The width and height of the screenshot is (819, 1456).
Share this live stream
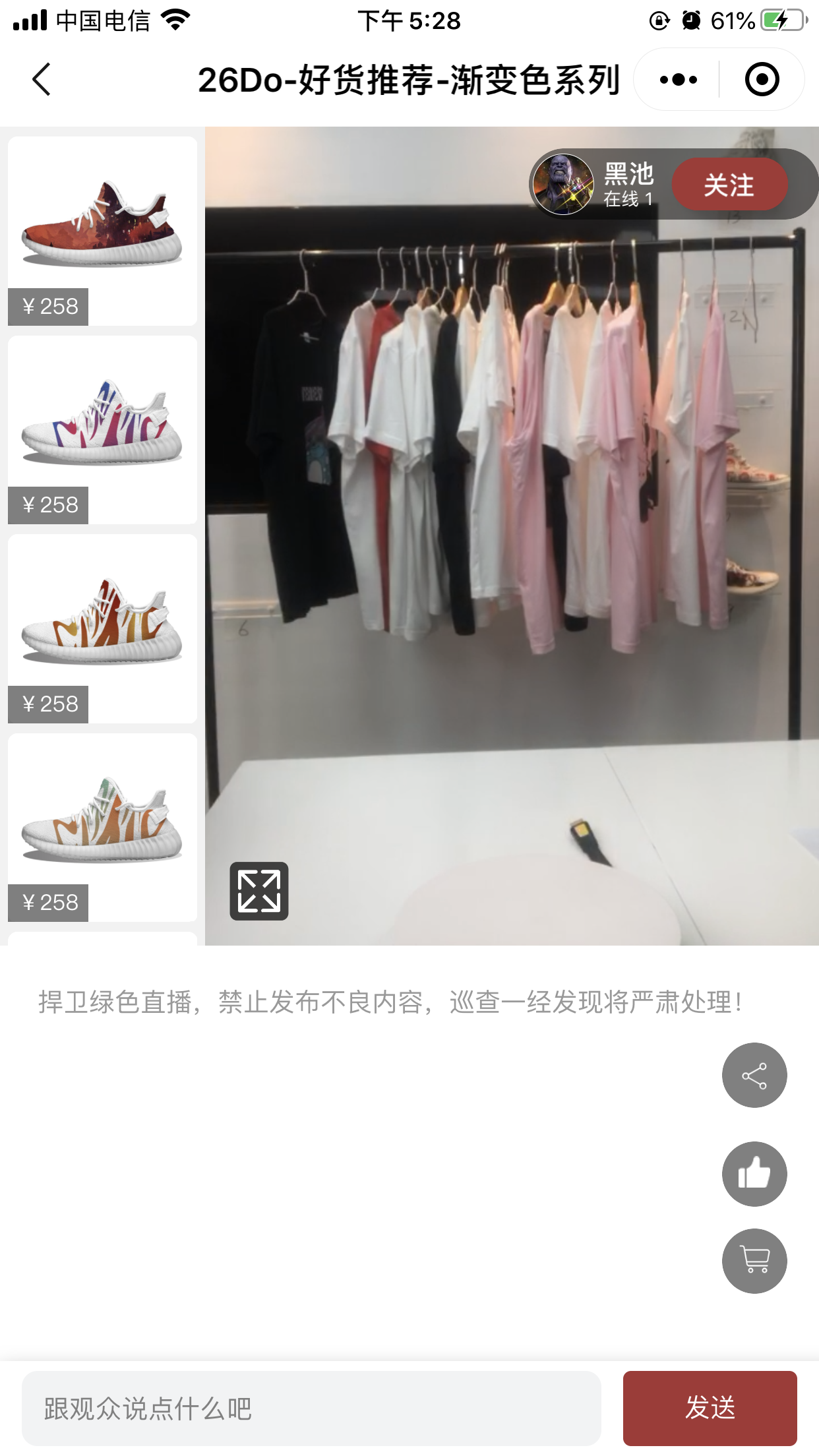tap(754, 1076)
